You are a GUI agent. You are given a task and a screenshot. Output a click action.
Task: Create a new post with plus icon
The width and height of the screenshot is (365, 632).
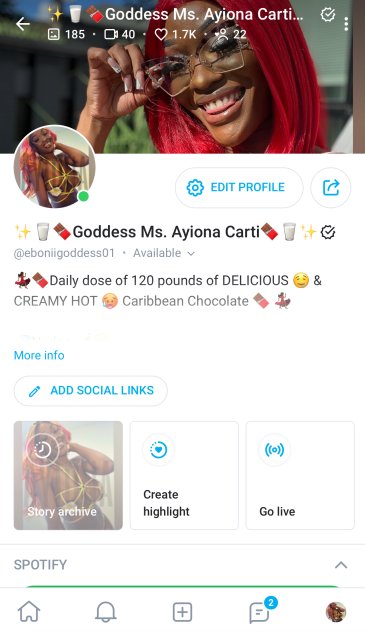tap(182, 612)
